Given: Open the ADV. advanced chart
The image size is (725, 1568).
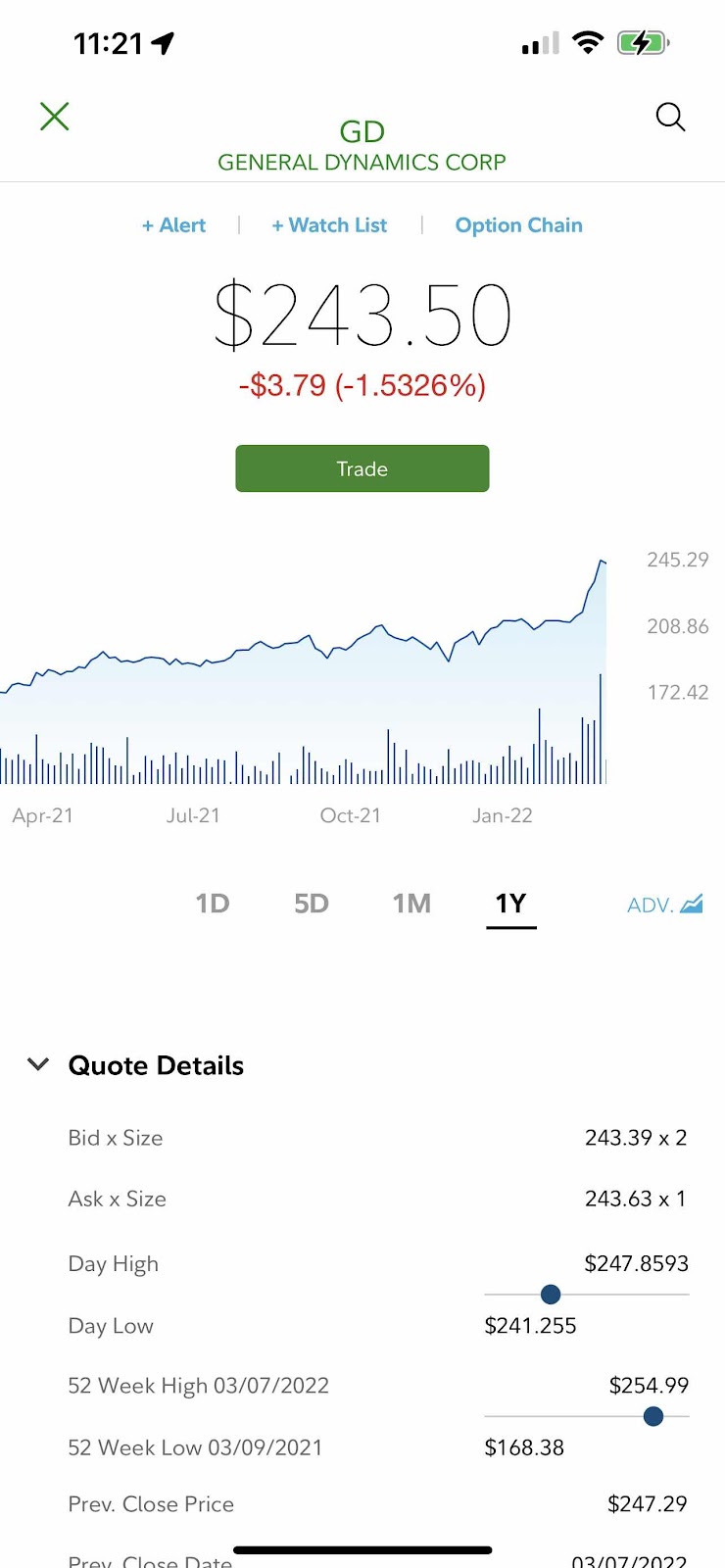Looking at the screenshot, I should click(x=664, y=905).
